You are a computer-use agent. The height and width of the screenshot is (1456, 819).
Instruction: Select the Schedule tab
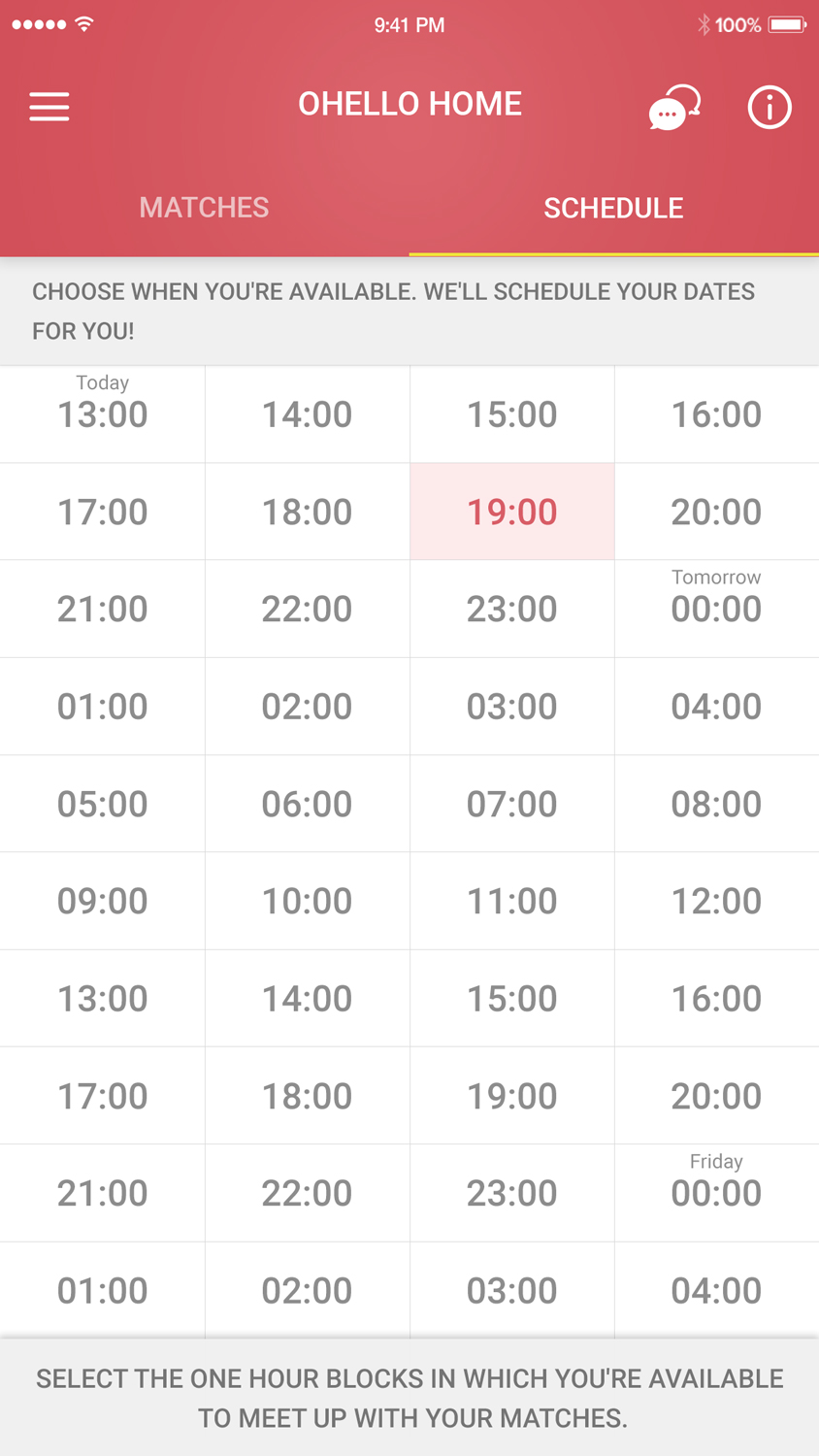[613, 208]
